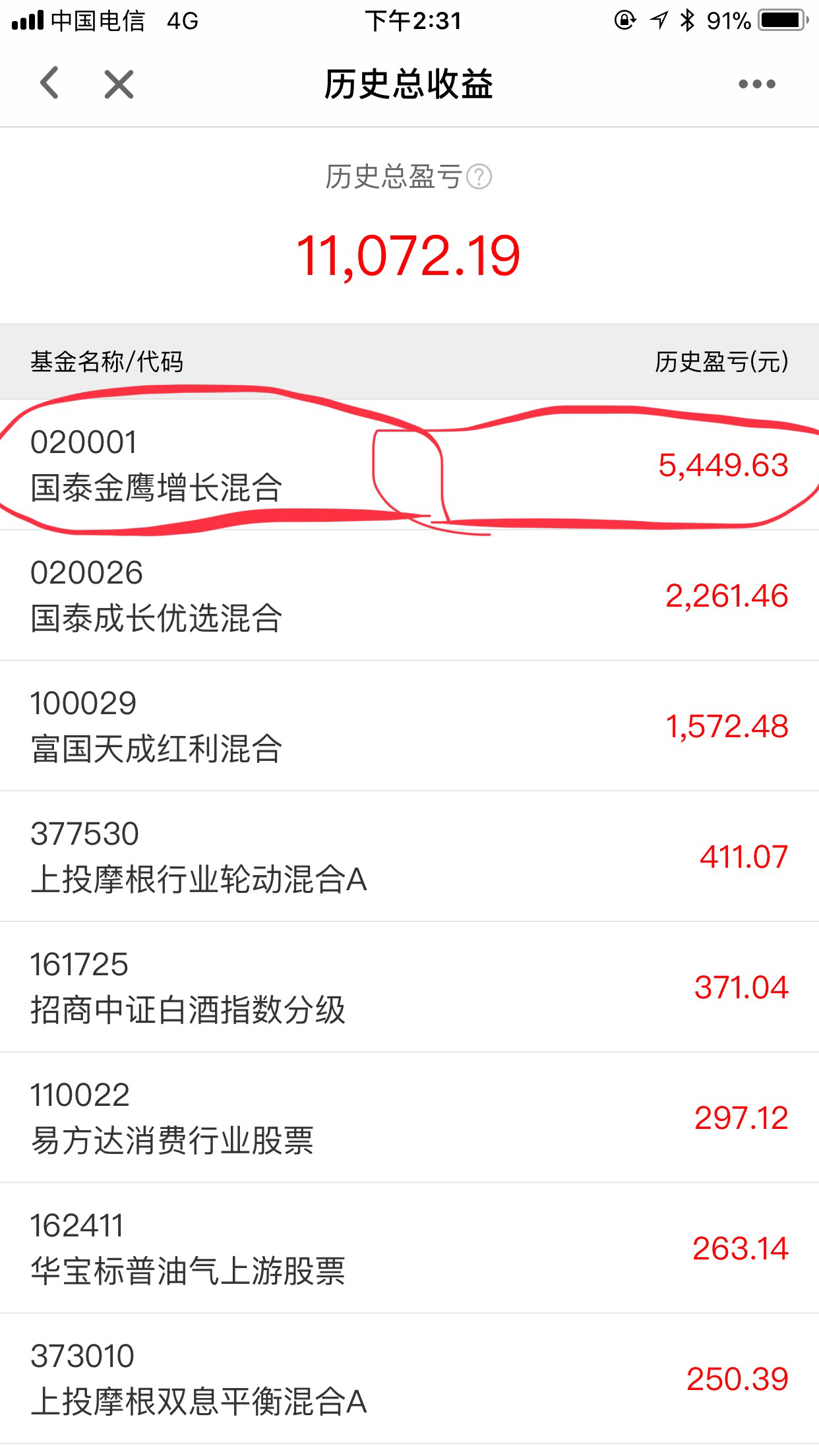This screenshot has height=1456, width=819.
Task: Go back using the left arrow
Action: click(49, 84)
